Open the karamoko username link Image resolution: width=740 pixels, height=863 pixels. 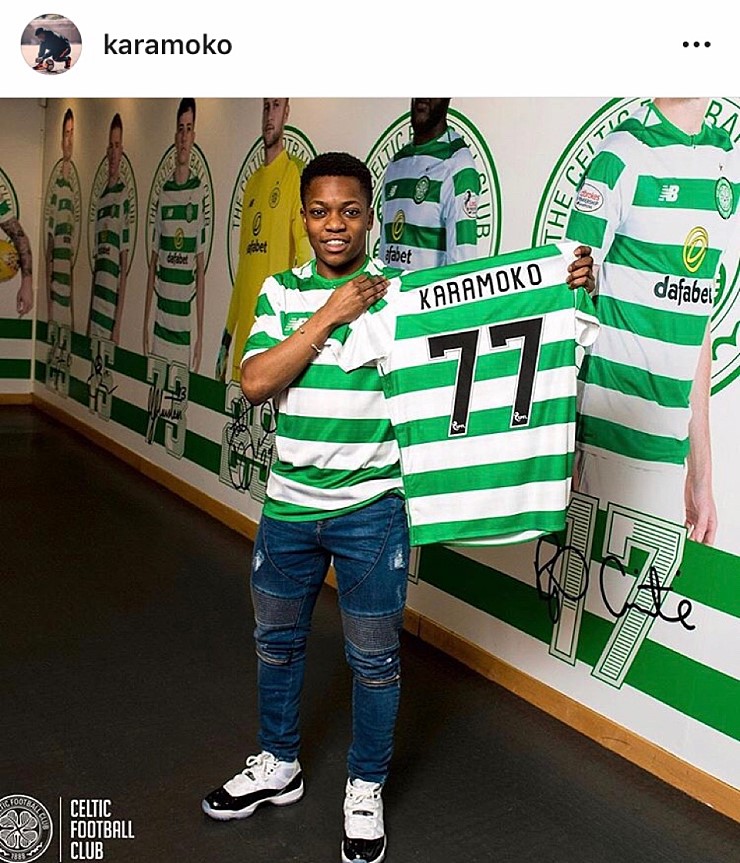click(167, 45)
